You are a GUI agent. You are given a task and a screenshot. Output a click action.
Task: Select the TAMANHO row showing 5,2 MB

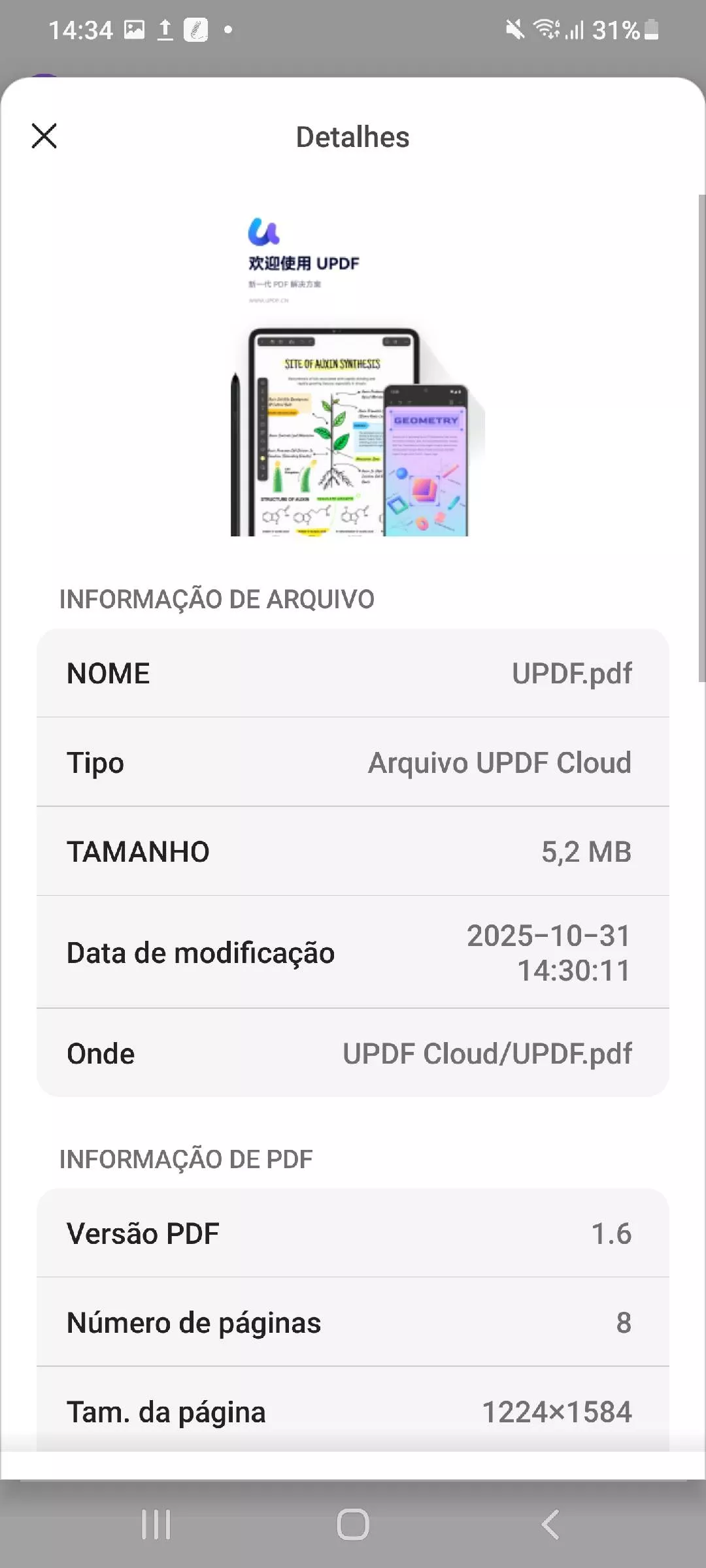(353, 851)
